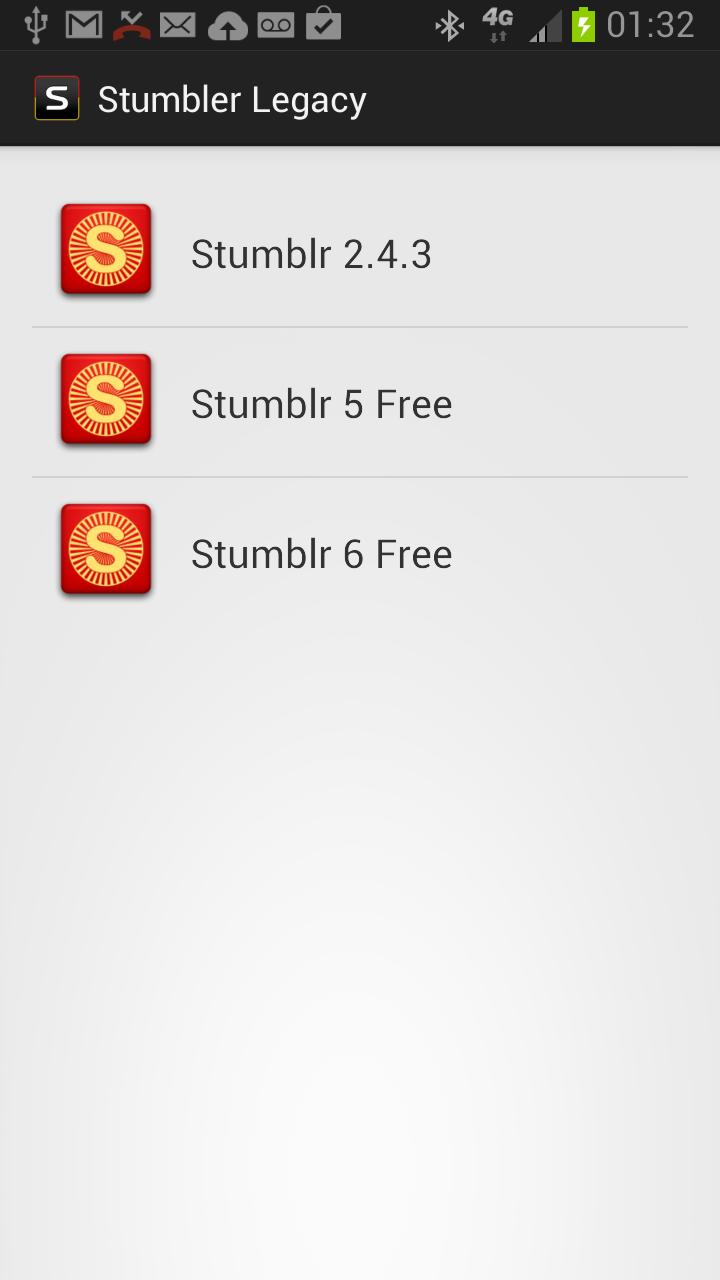Tap the cloud upload notification icon
The width and height of the screenshot is (720, 1280).
pos(228,24)
